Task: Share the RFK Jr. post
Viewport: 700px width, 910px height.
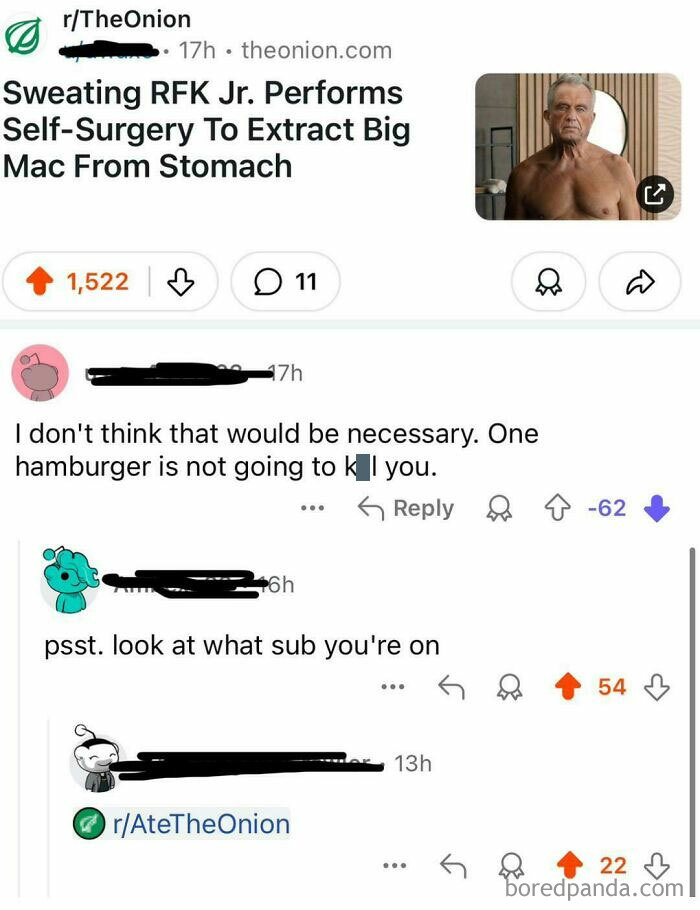Action: pyautogui.click(x=638, y=282)
